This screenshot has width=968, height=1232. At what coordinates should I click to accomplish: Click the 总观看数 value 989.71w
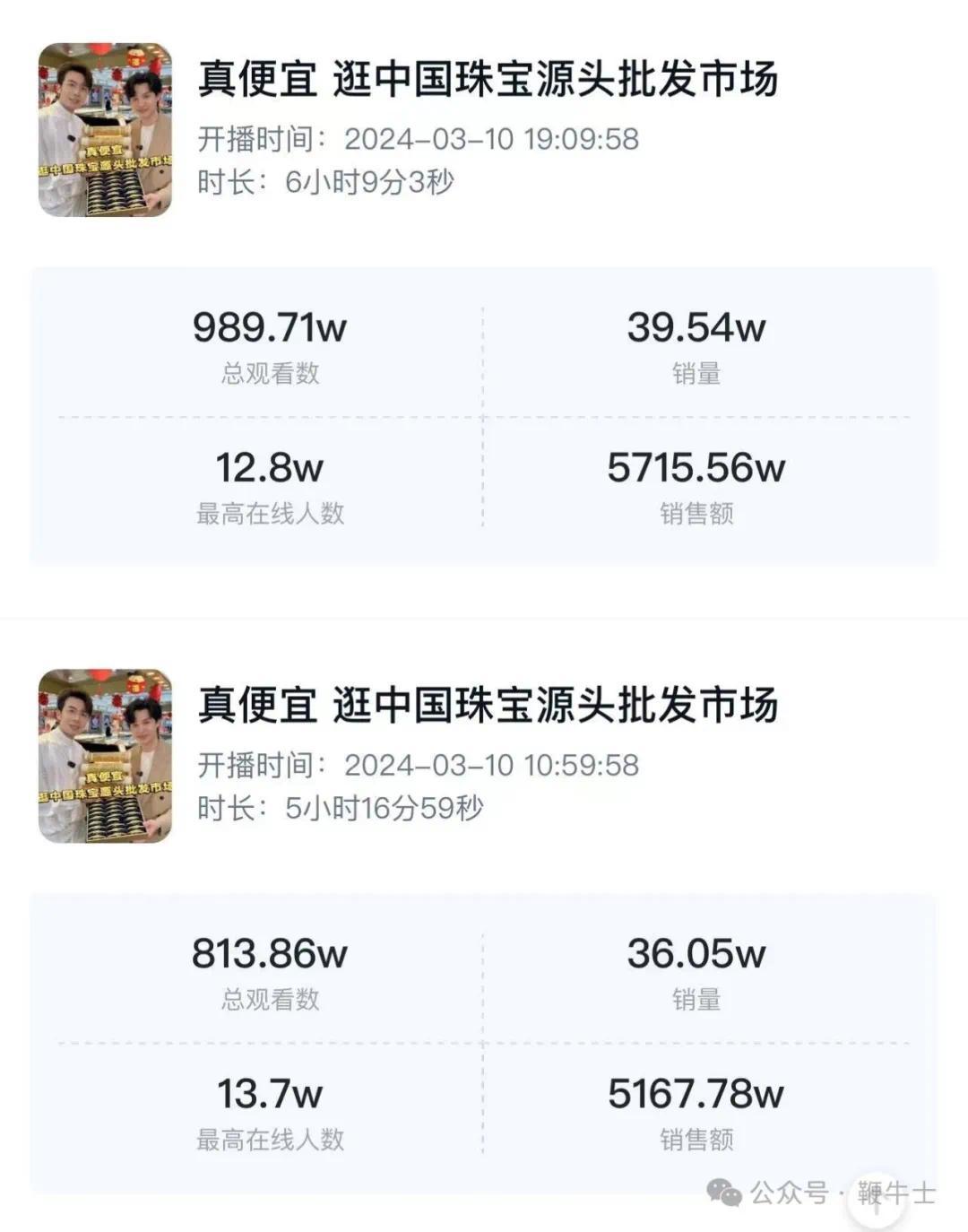coord(271,328)
